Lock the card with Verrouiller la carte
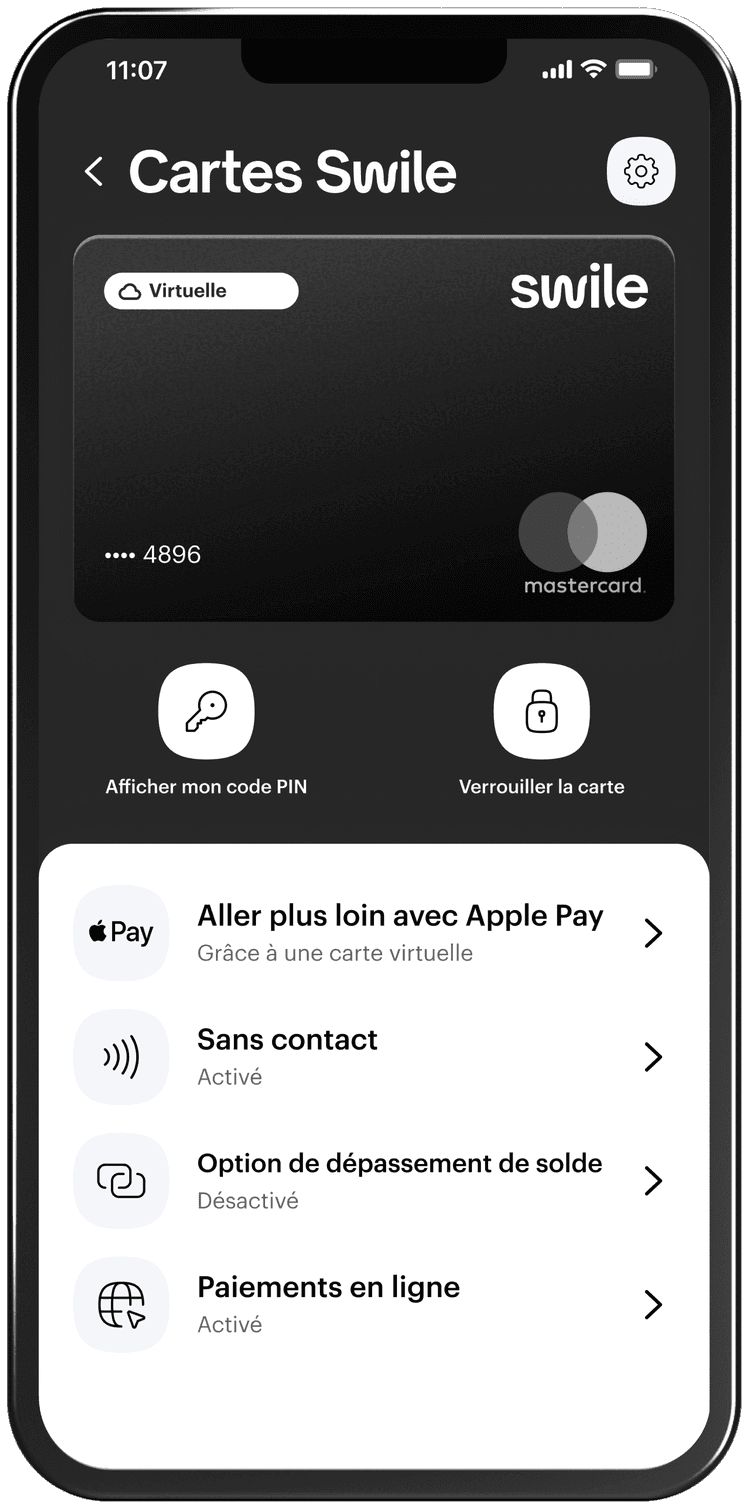 [541, 711]
